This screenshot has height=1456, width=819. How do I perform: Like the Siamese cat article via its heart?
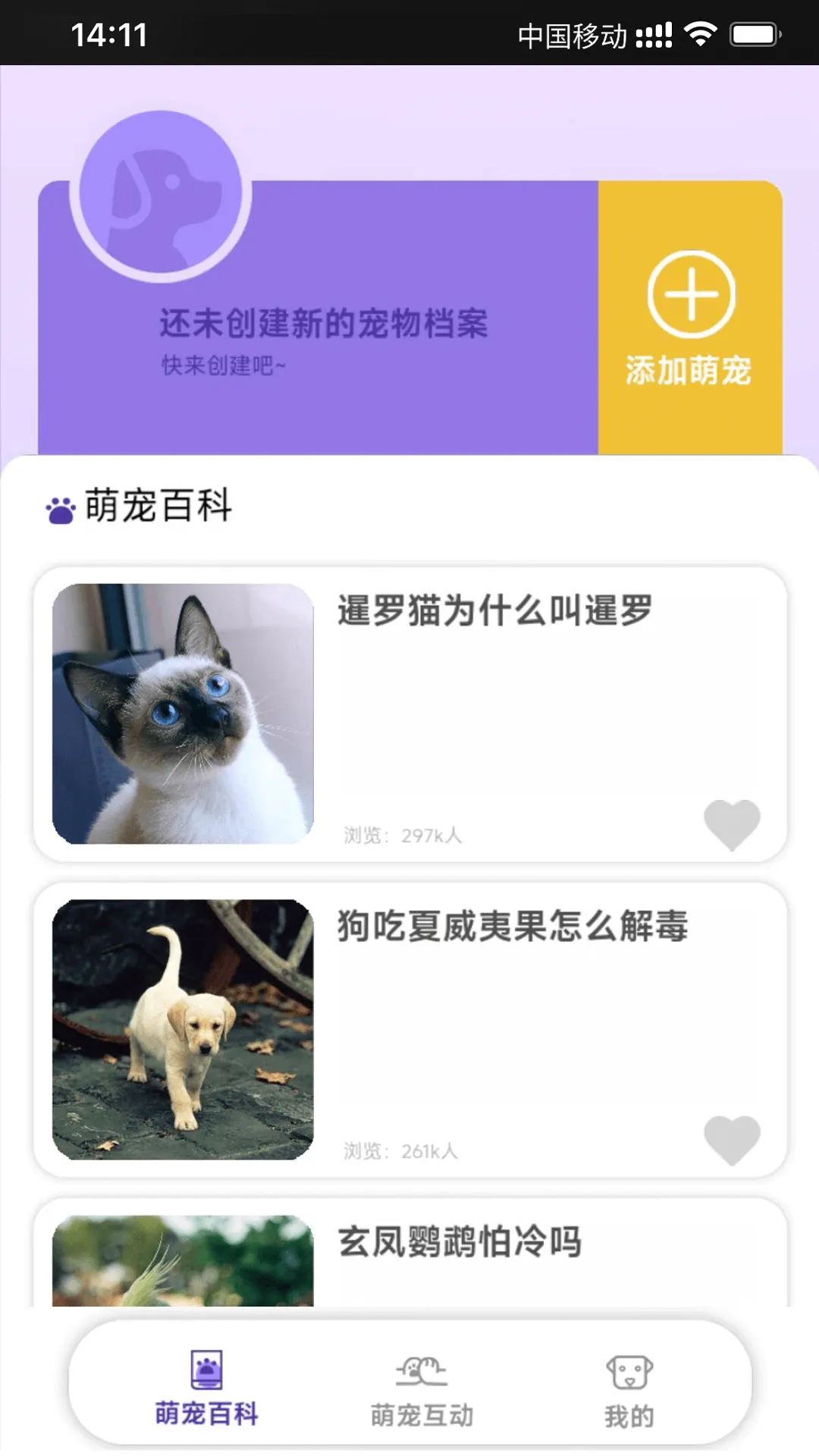732,824
